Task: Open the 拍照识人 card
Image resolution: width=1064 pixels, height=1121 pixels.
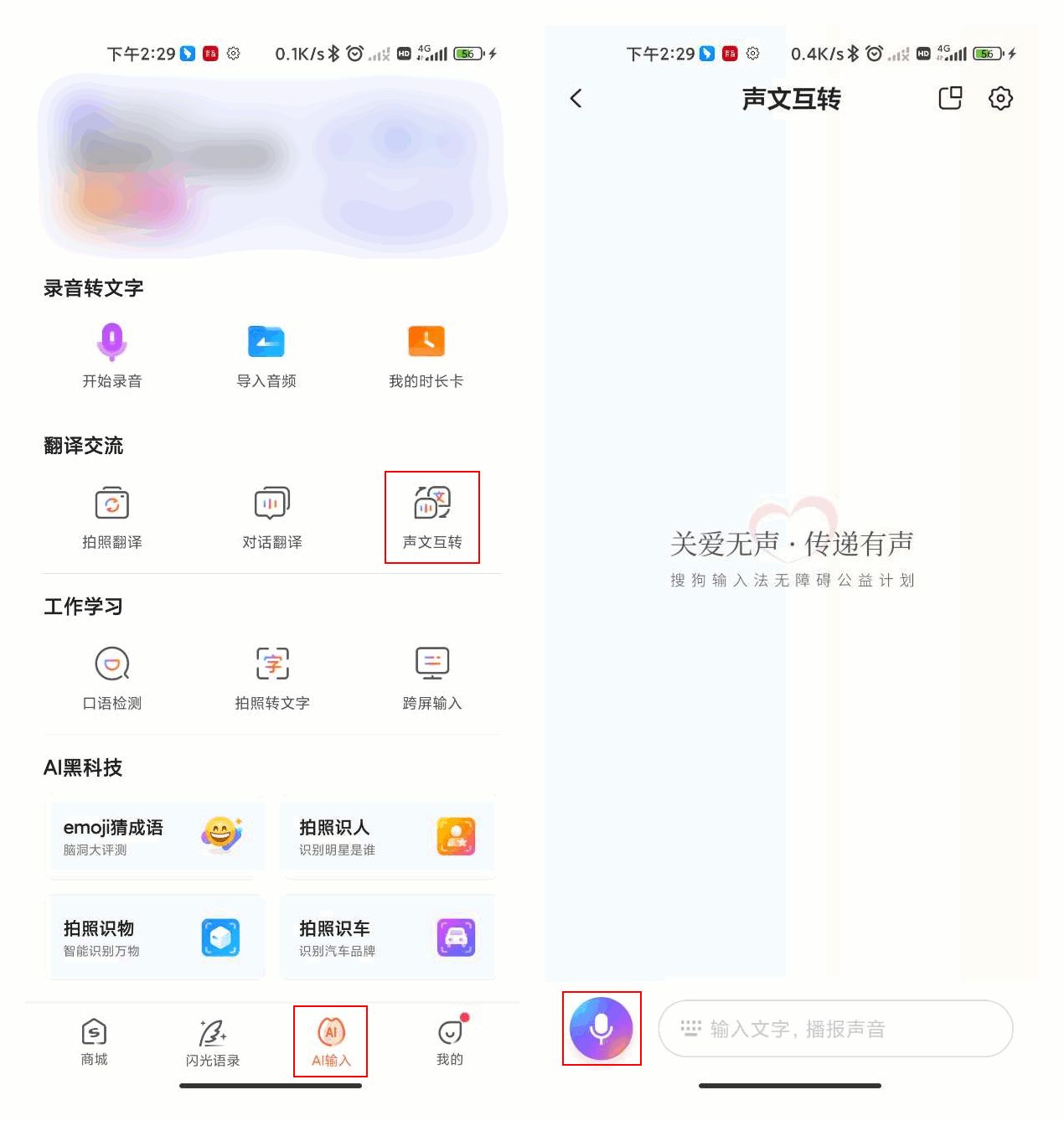Action: 387,836
